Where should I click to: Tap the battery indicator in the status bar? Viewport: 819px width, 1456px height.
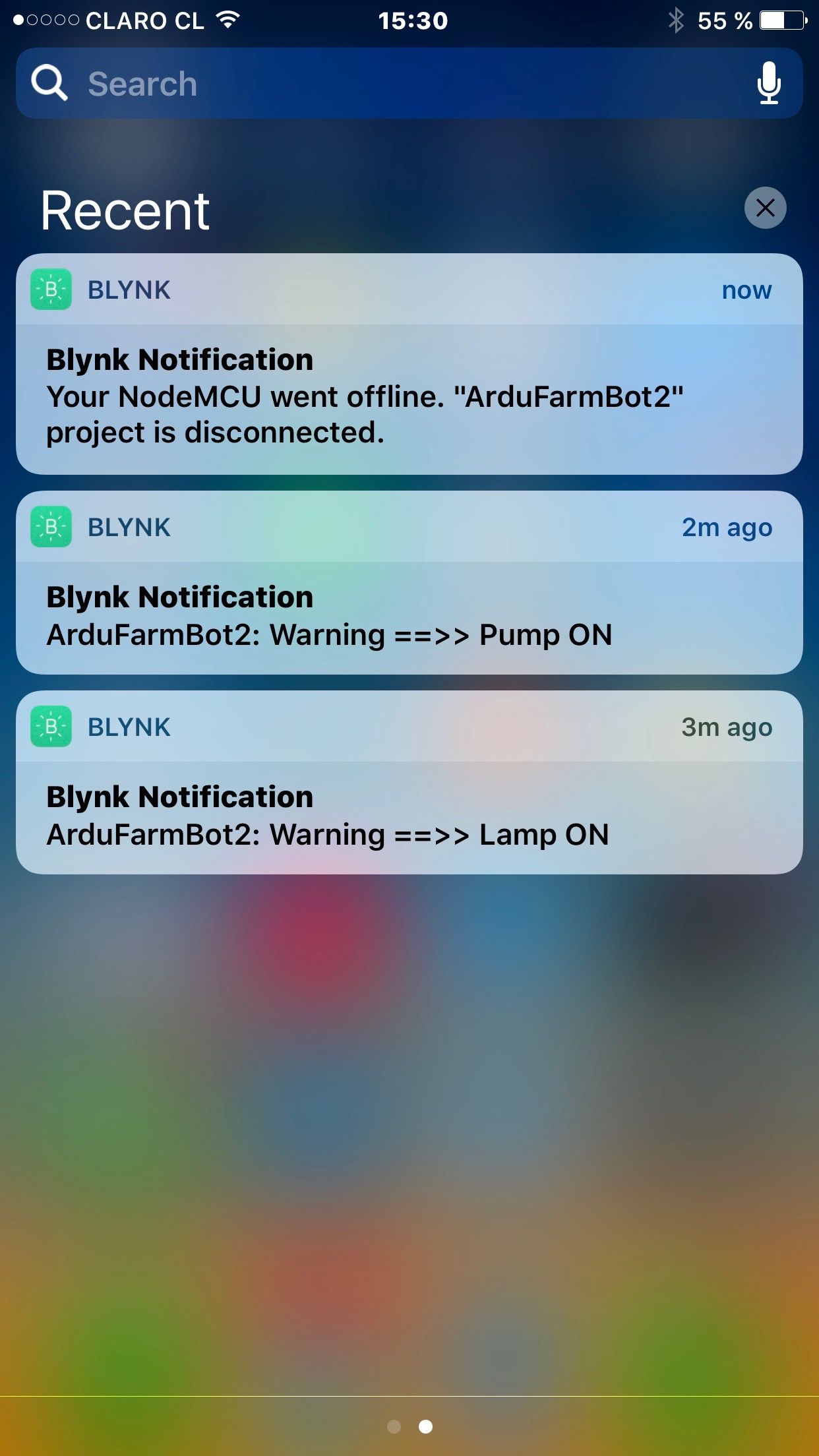781,20
